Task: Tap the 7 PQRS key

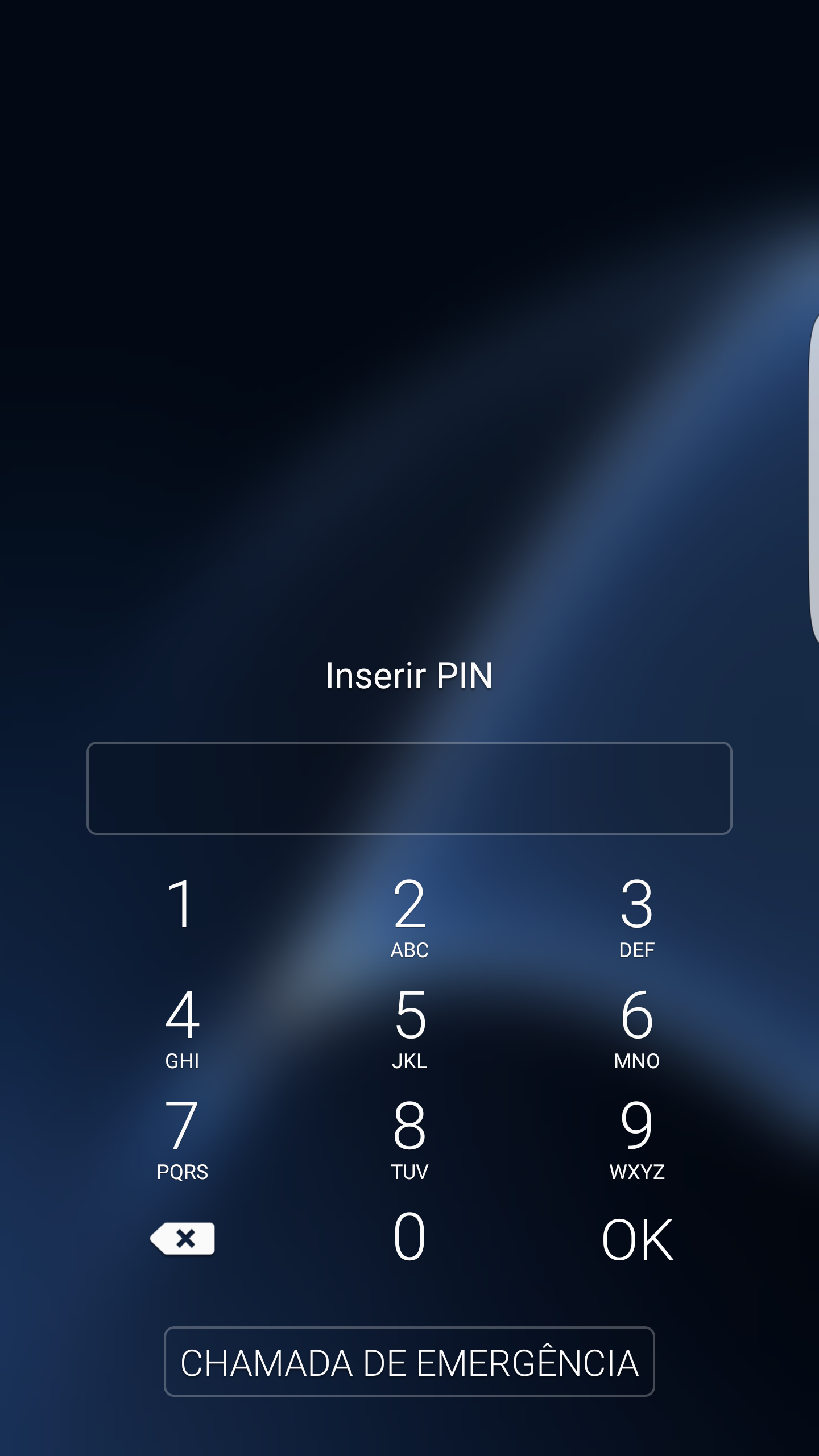Action: [x=182, y=1137]
